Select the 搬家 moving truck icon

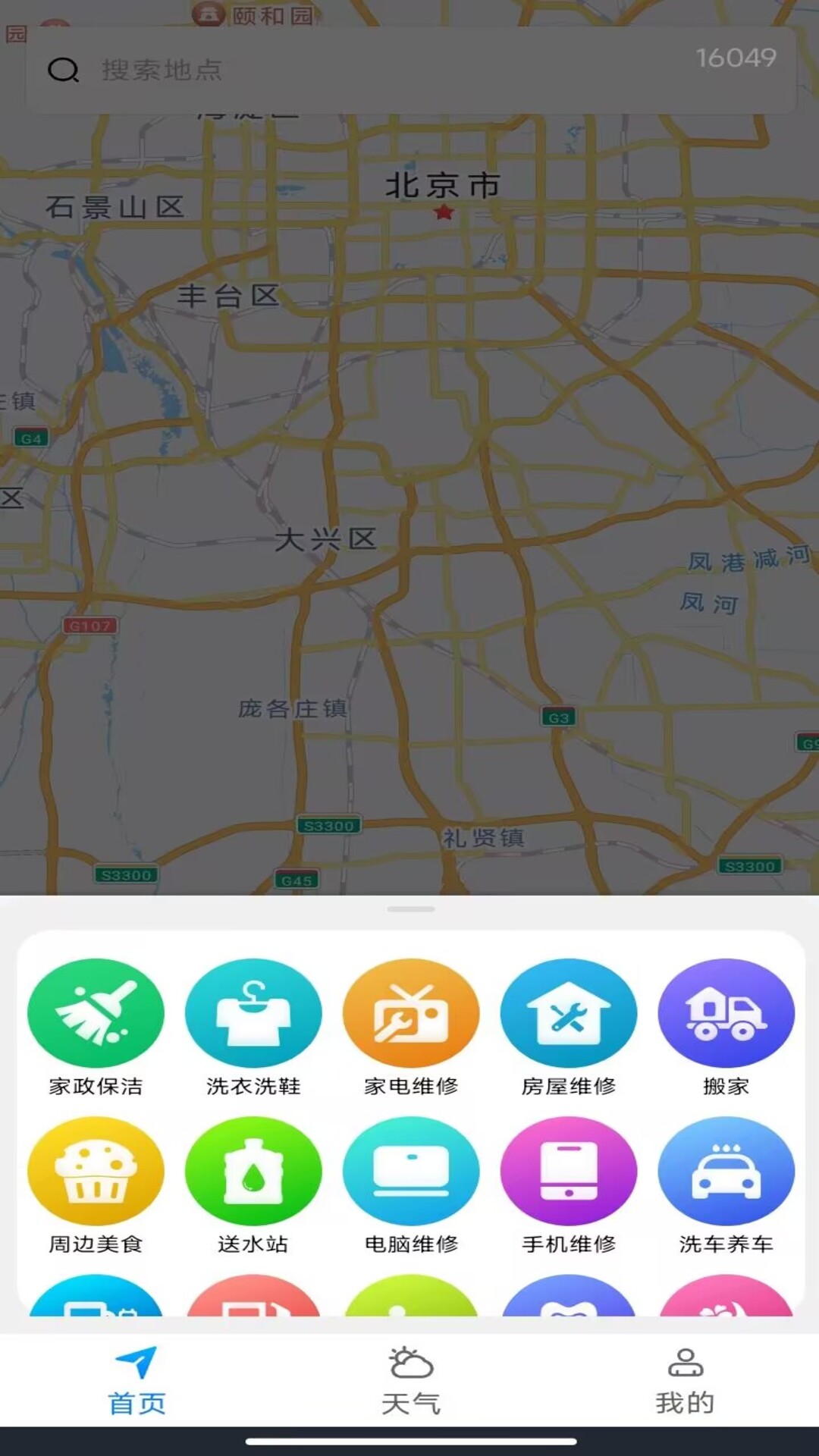point(726,1012)
